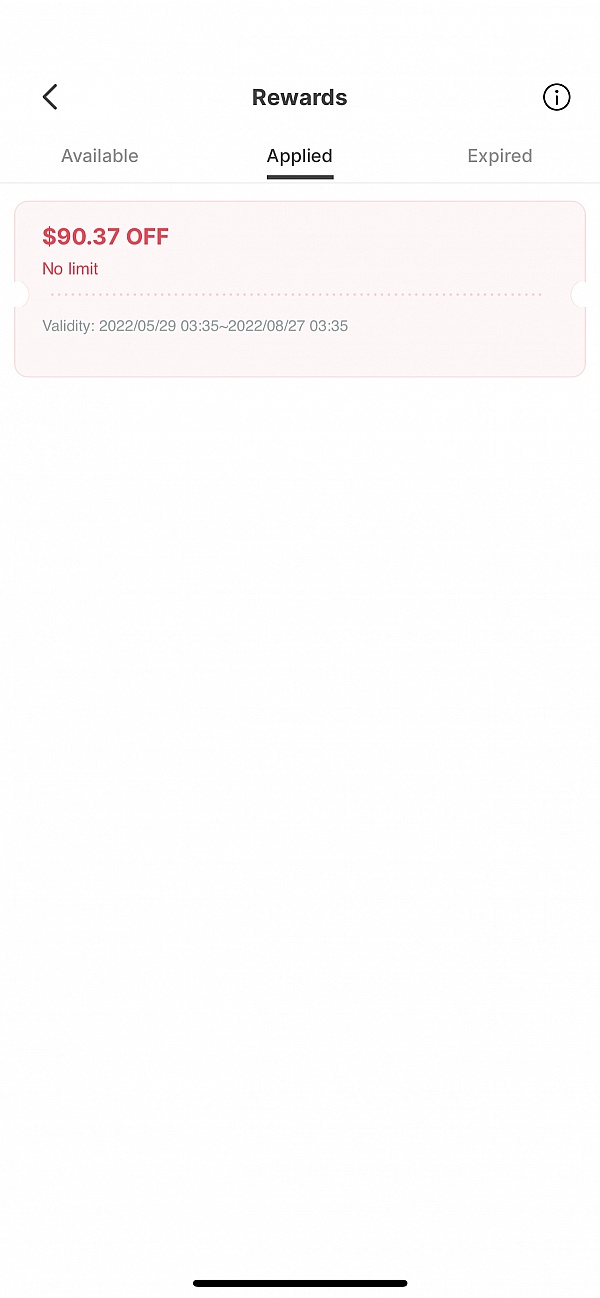Select the Applied tab
The image size is (600, 1298).
coord(299,156)
